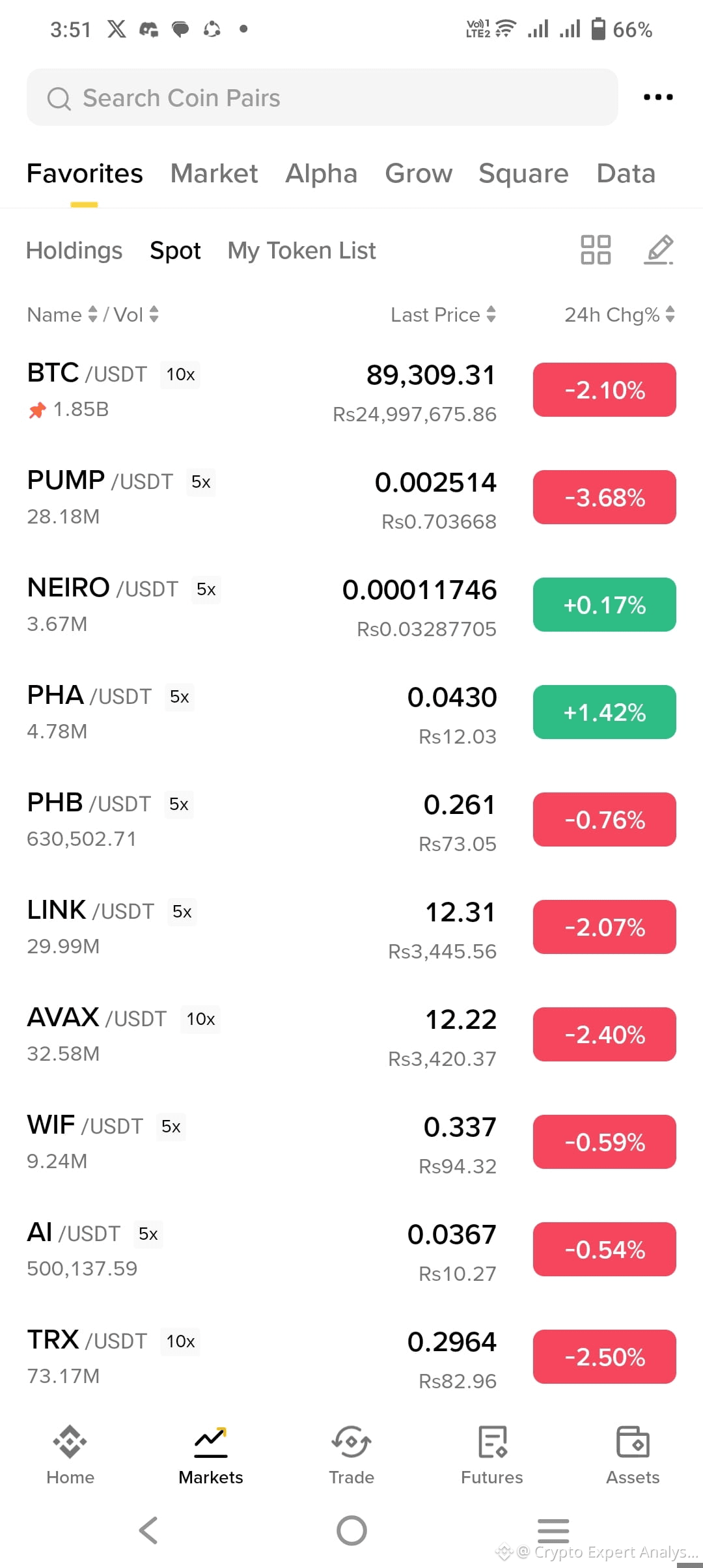Open the BTC/USDT pair
This screenshot has height=1568, width=703.
[351, 391]
